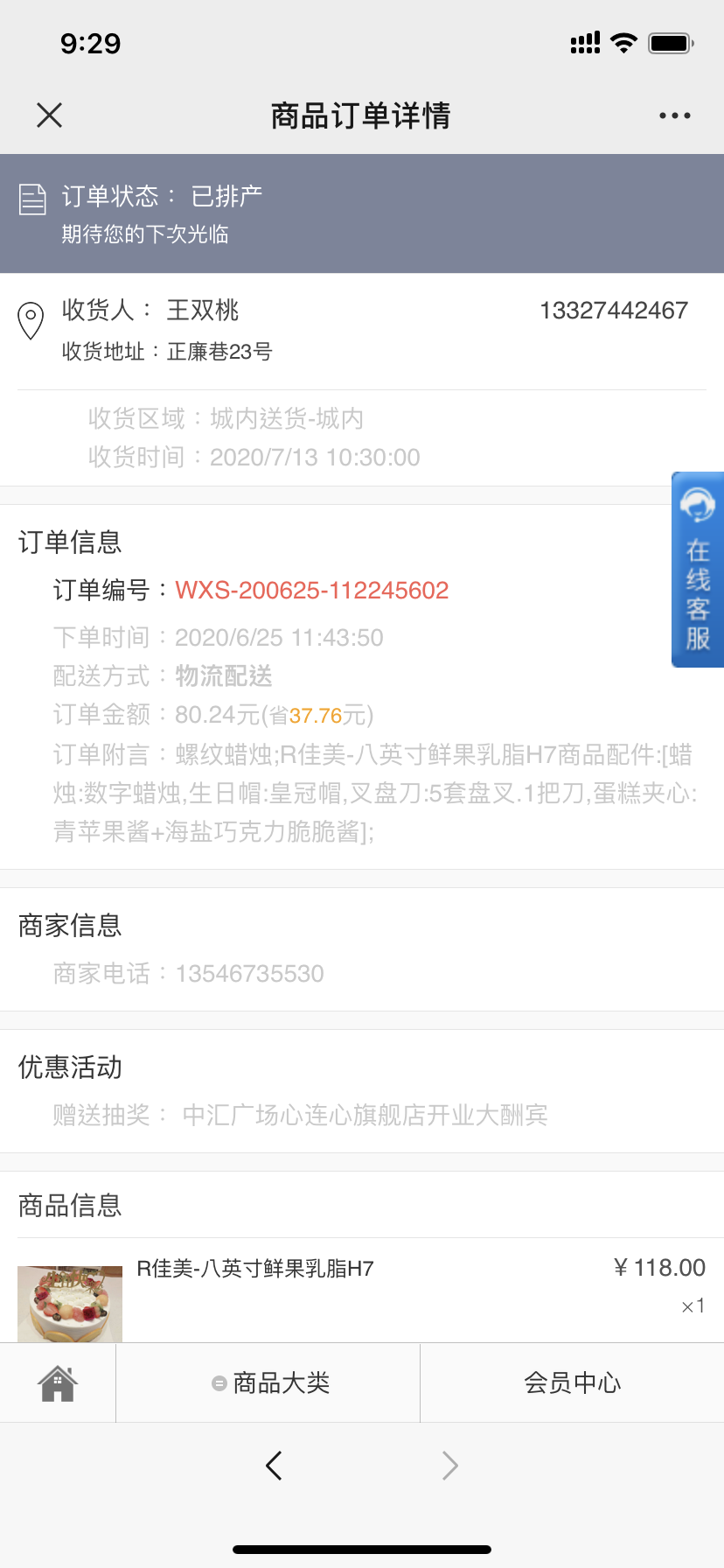The height and width of the screenshot is (1568, 724).
Task: Open the three-dot overflow menu
Action: [x=674, y=115]
